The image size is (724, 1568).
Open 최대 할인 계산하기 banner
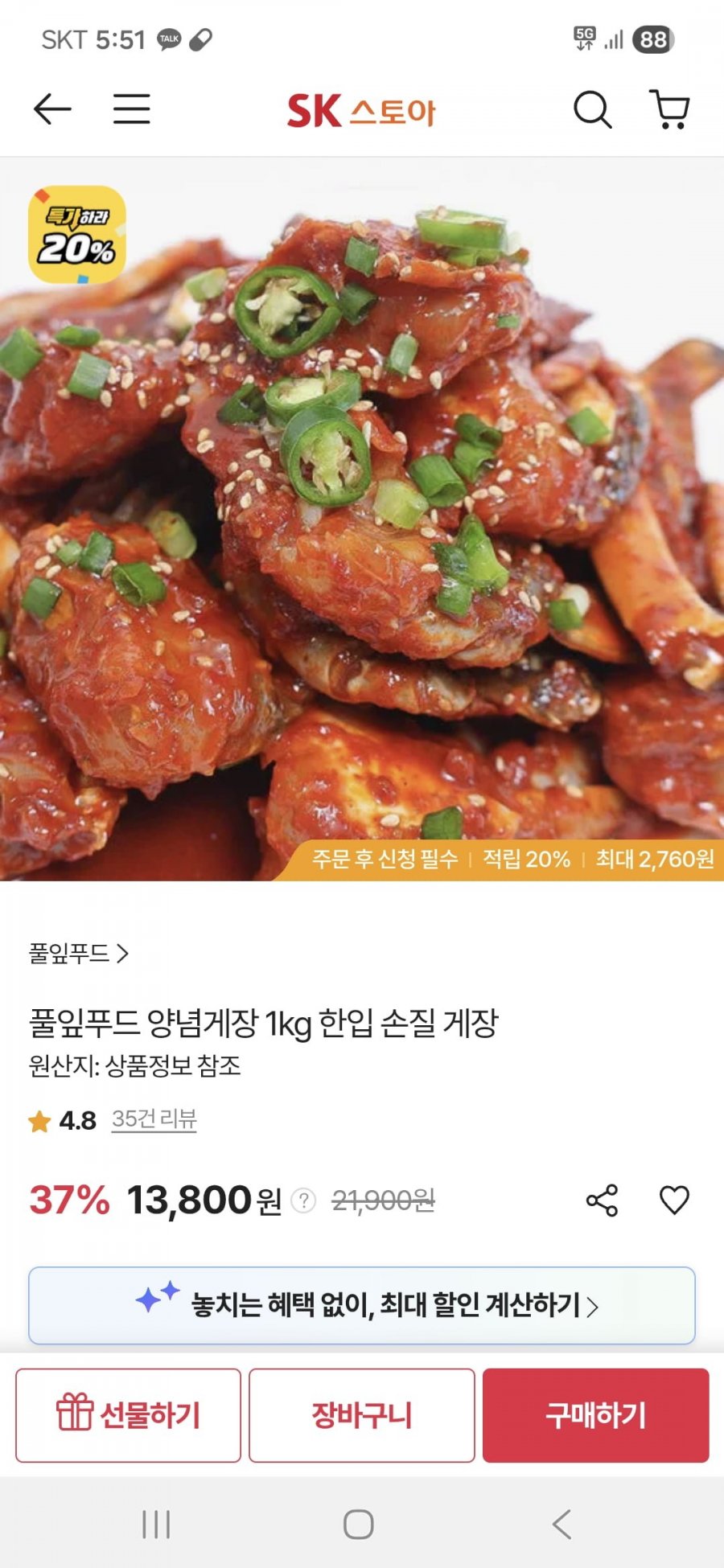pos(362,1305)
